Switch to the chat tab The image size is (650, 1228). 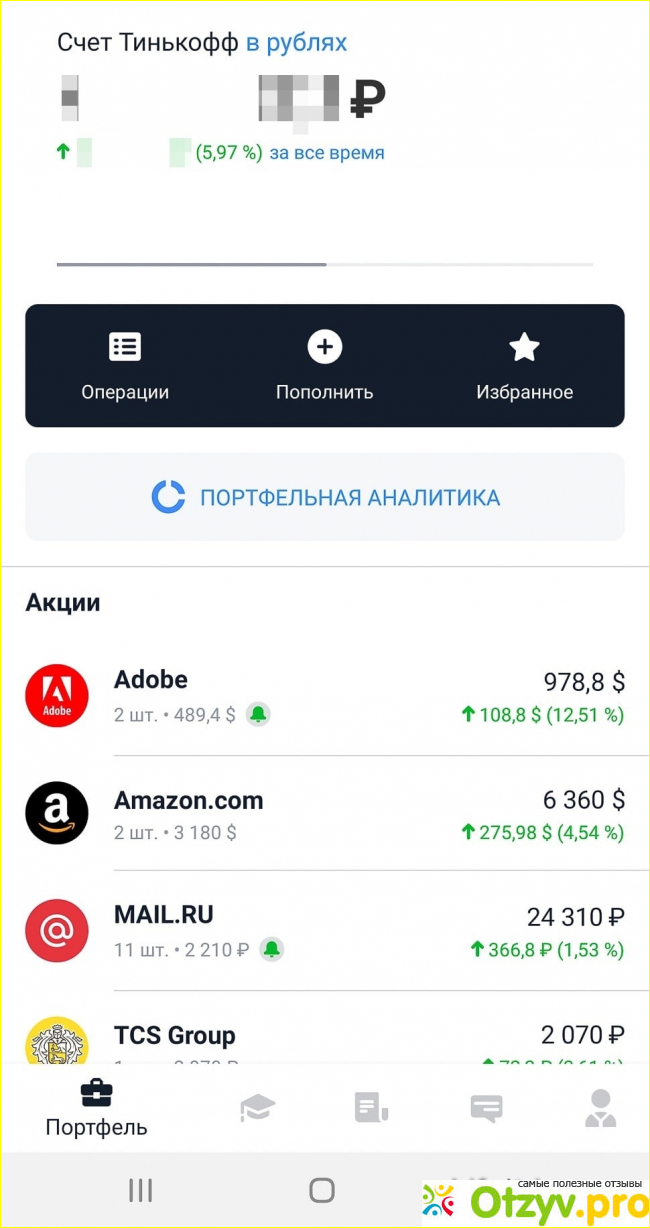pos(486,1107)
